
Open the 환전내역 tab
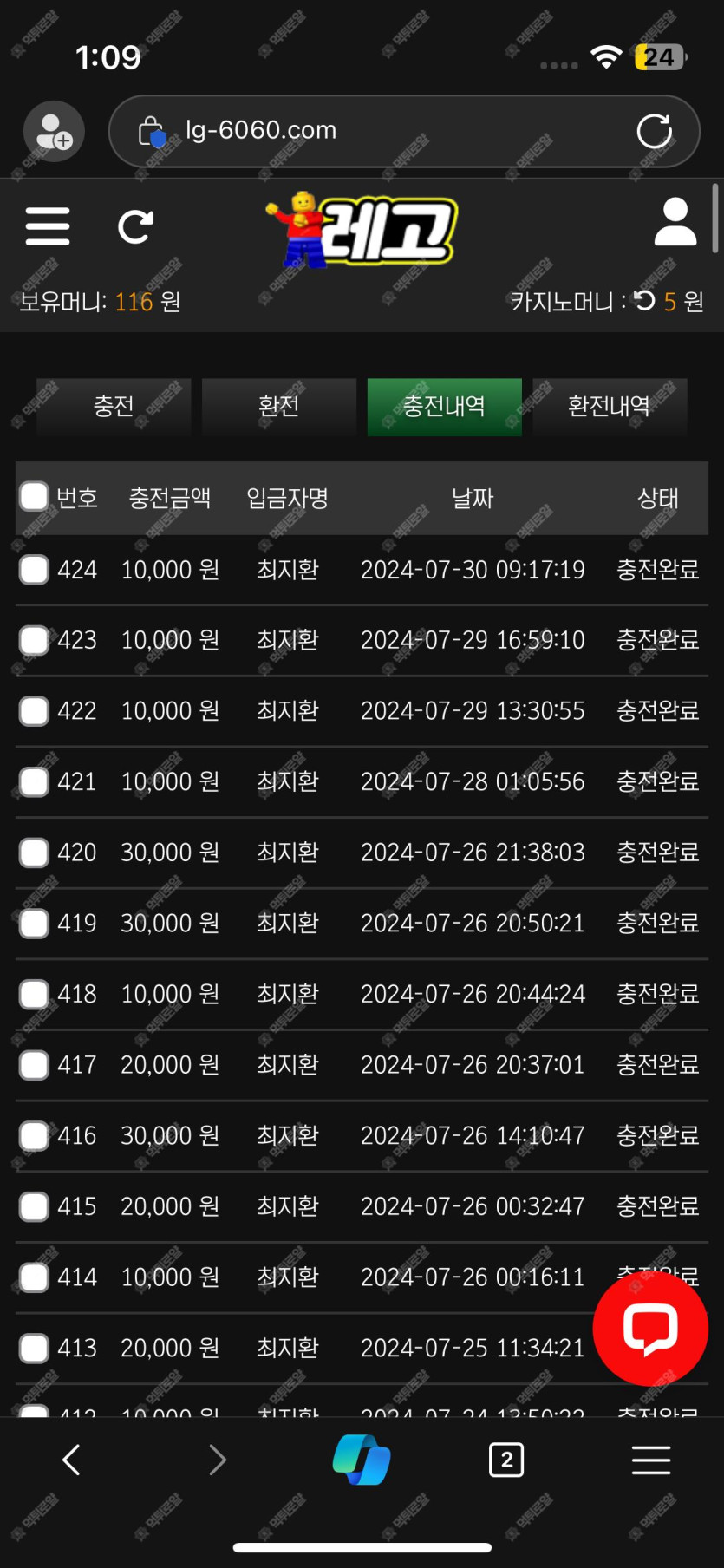610,407
